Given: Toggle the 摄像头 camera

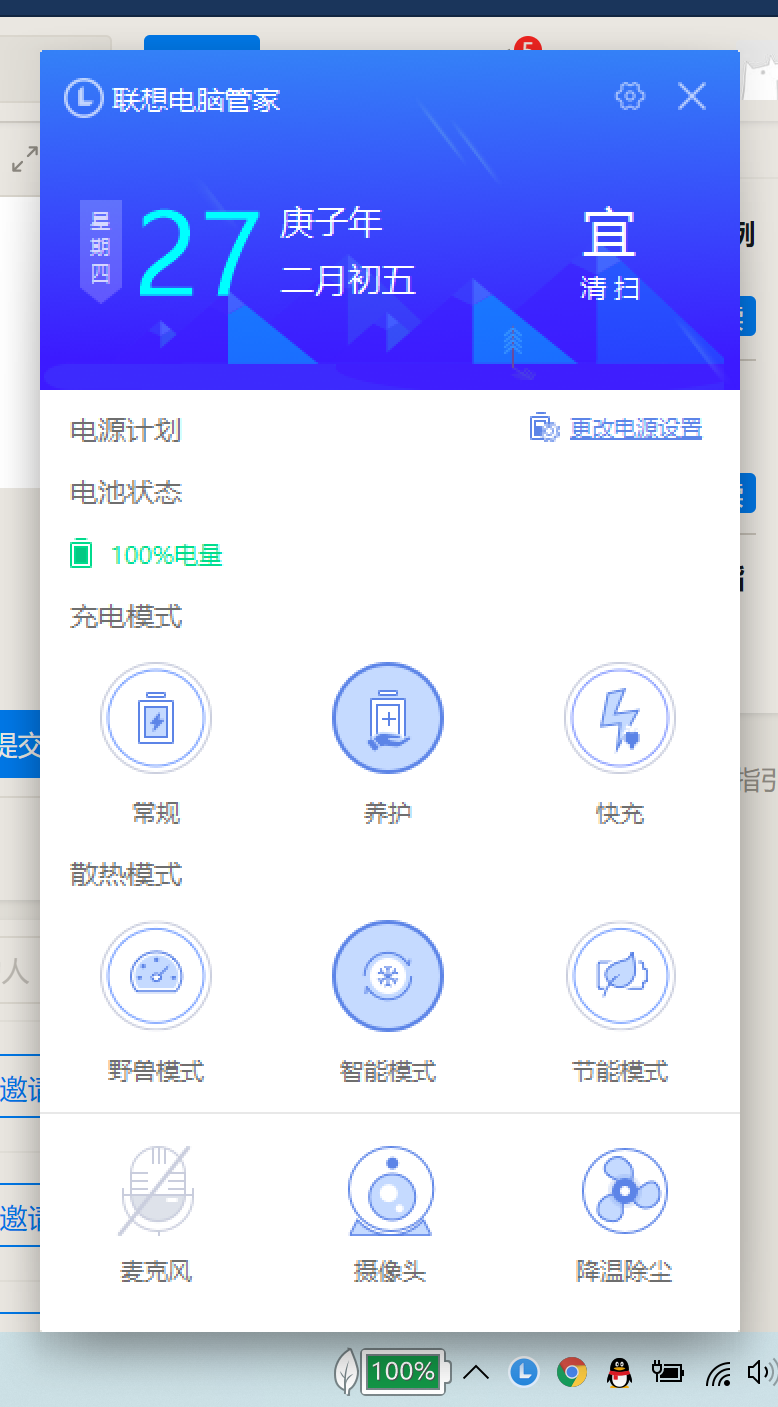Looking at the screenshot, I should 390,1192.
